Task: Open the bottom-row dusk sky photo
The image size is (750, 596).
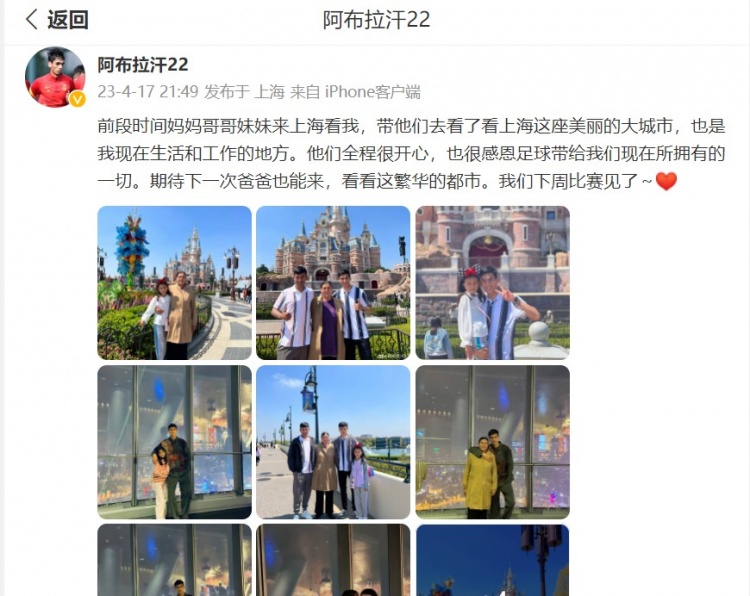Action: [x=492, y=560]
